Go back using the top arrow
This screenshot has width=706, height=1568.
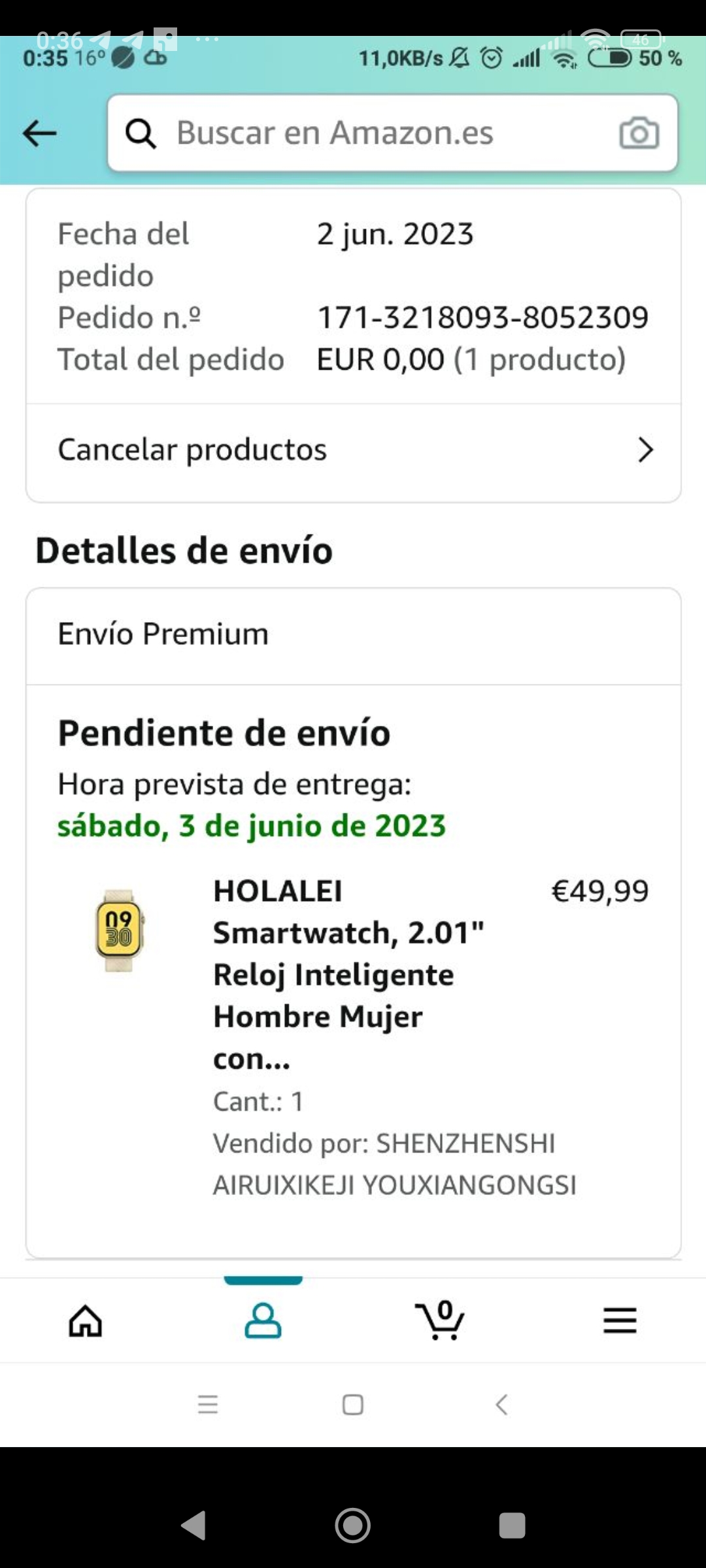(x=40, y=133)
